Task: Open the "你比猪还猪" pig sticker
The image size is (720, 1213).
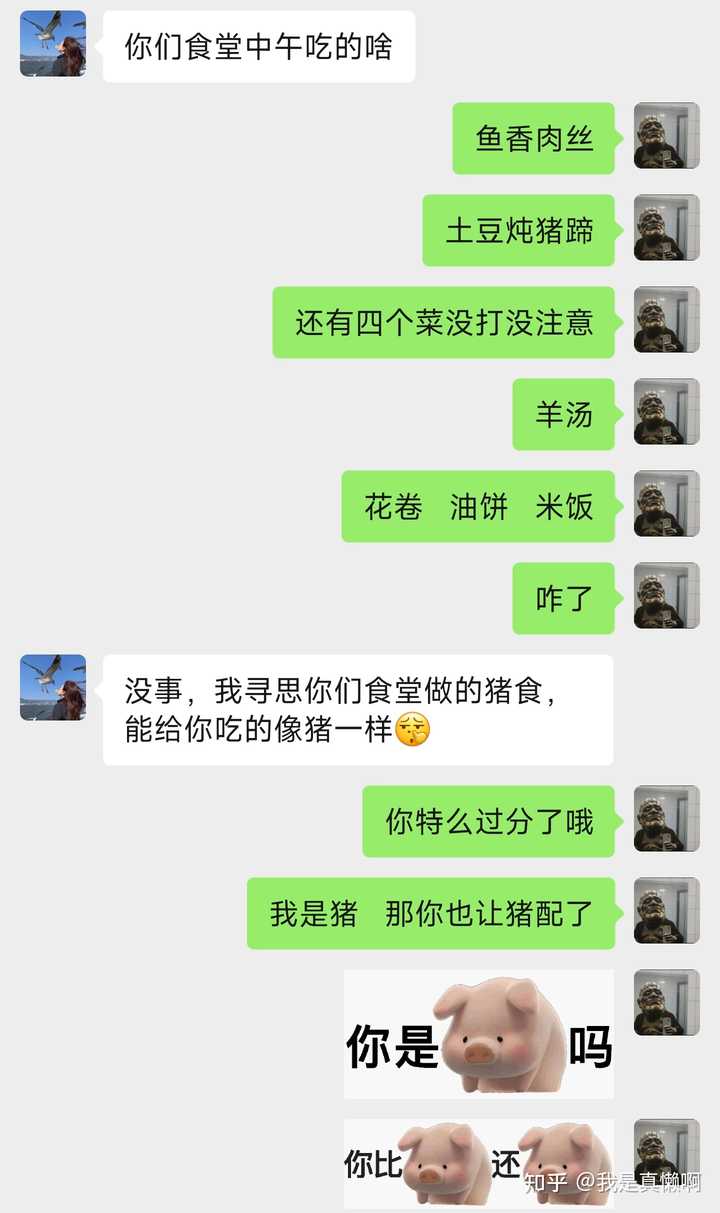Action: point(479,1164)
